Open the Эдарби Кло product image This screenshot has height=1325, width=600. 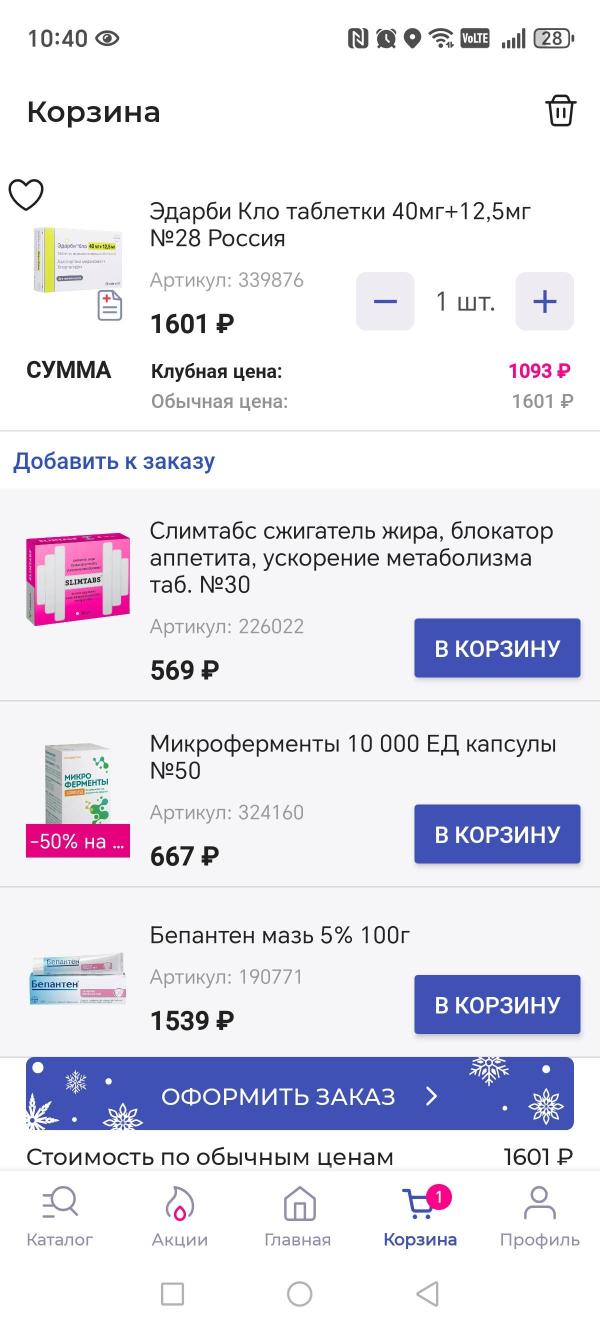coord(76,260)
